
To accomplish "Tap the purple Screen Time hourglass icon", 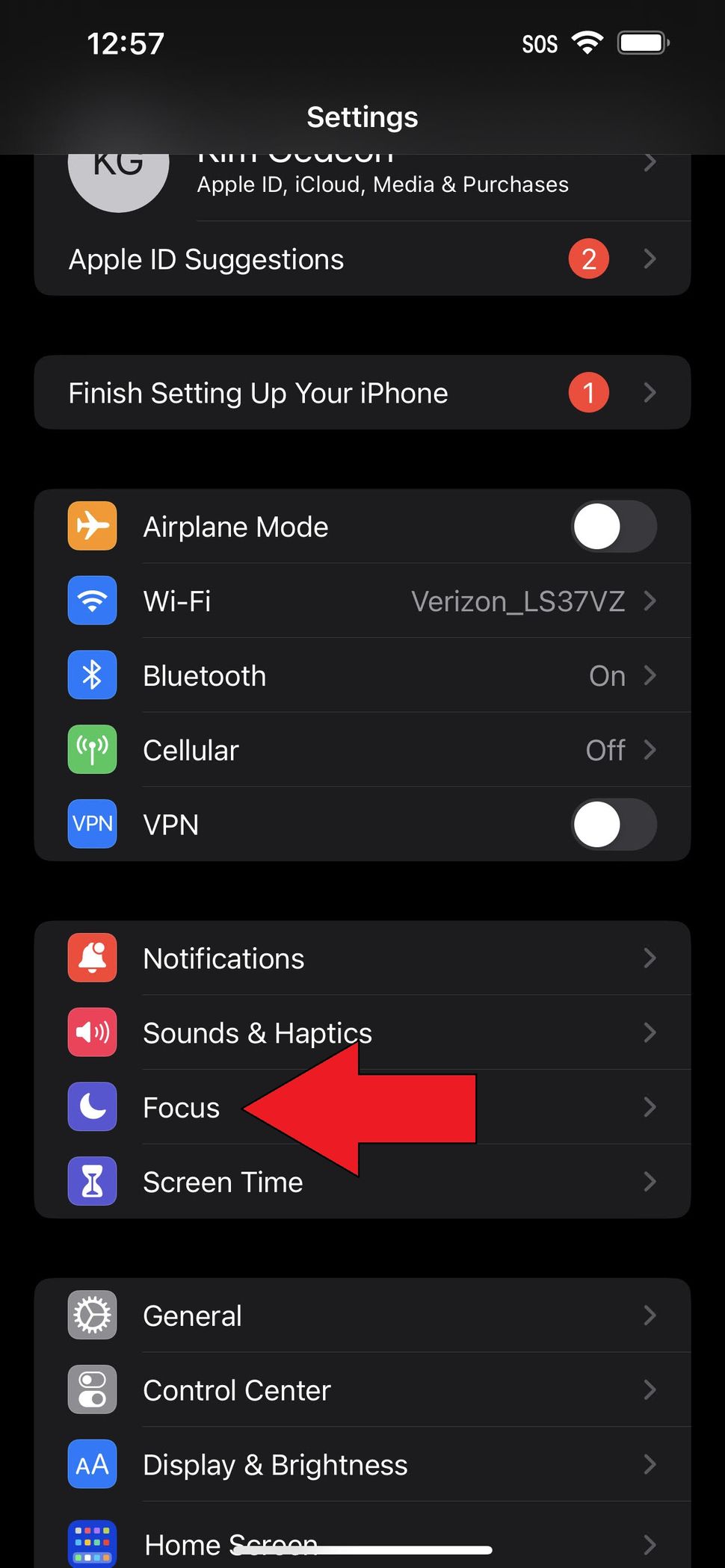I will tap(92, 1181).
